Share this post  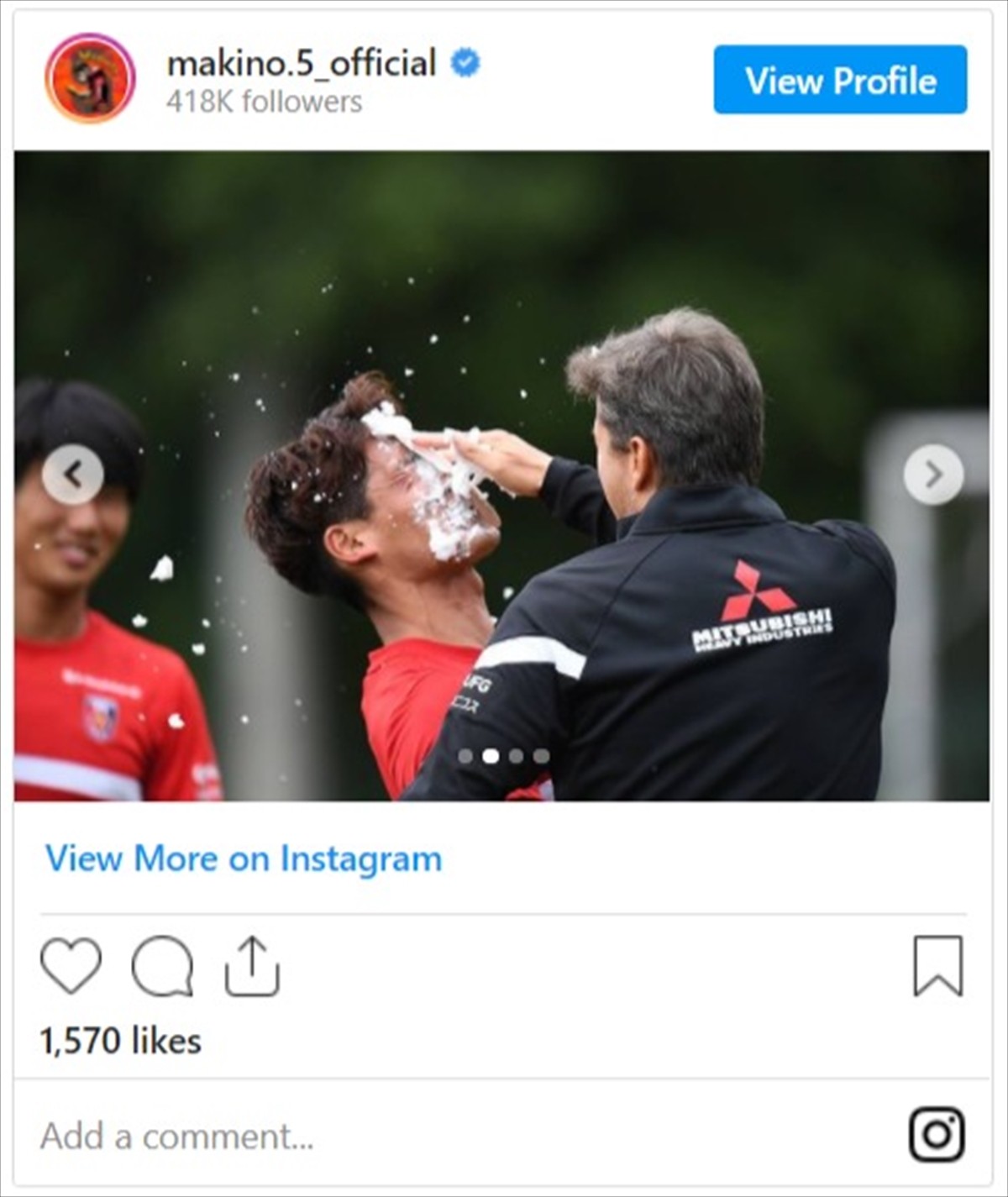point(252,966)
